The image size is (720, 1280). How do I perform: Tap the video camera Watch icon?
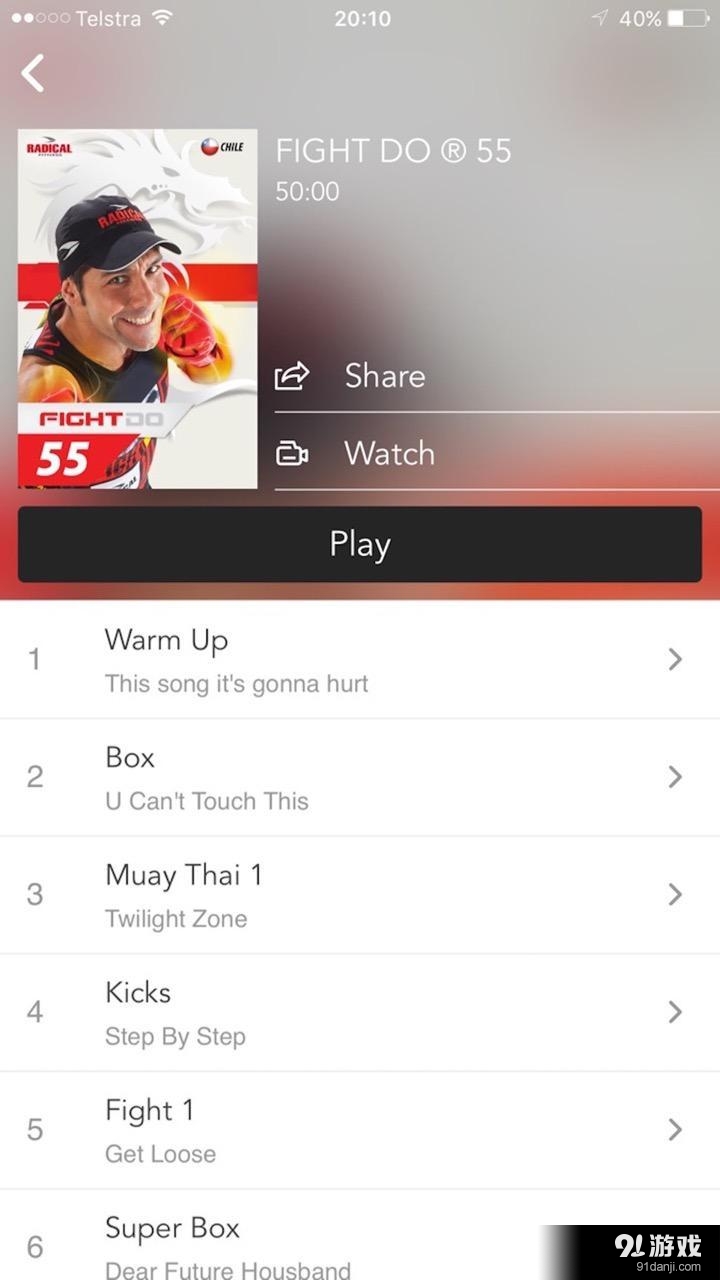coord(292,453)
